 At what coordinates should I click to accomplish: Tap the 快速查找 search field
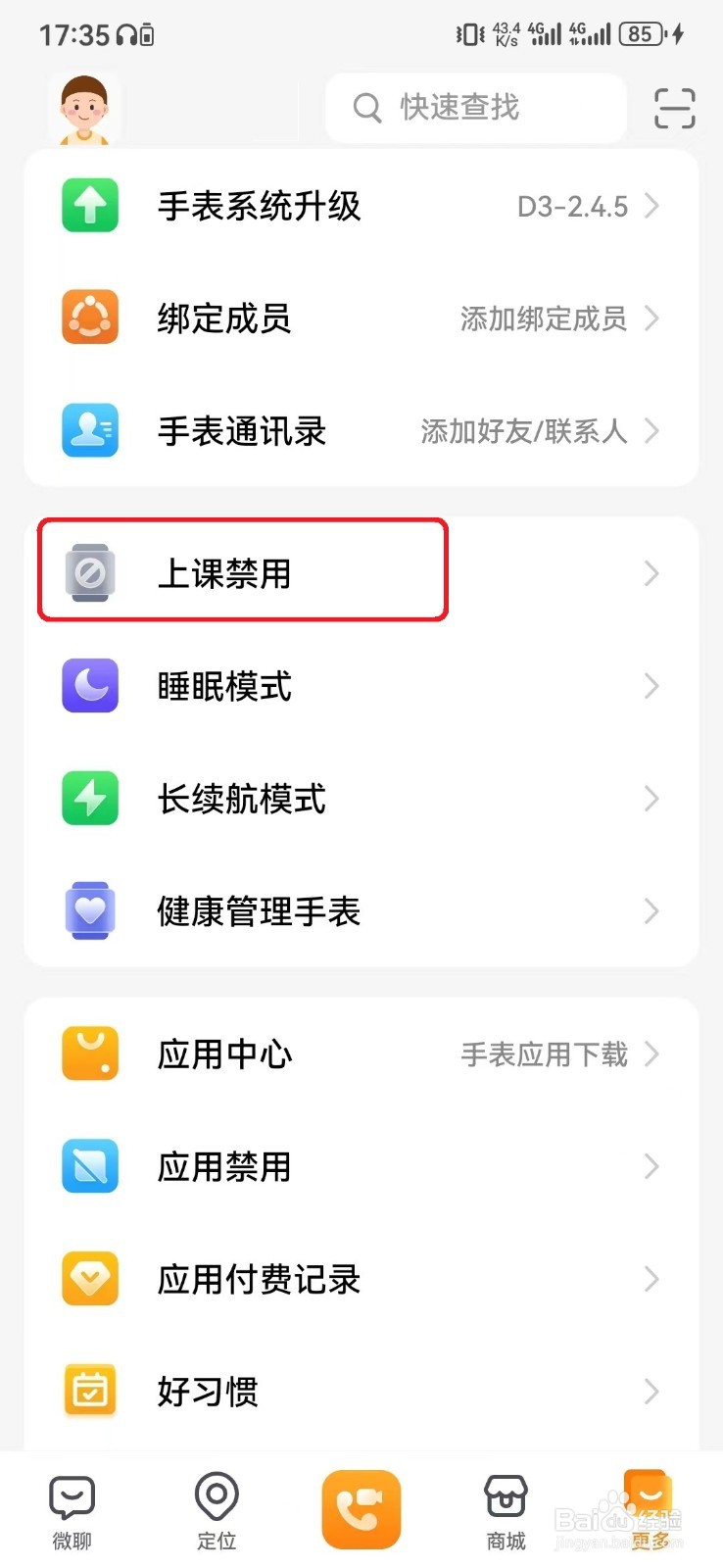coord(475,108)
